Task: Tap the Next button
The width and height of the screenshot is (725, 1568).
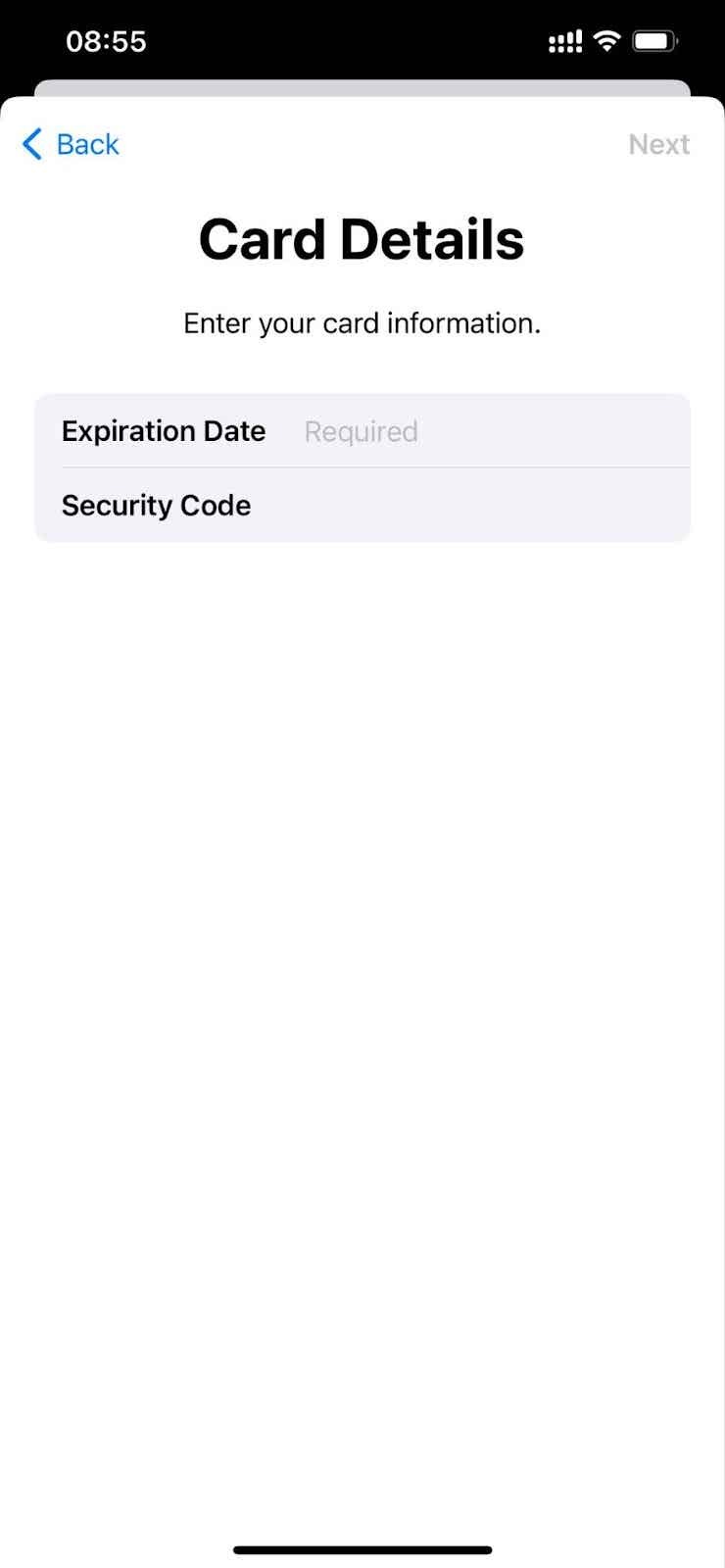Action: (659, 144)
